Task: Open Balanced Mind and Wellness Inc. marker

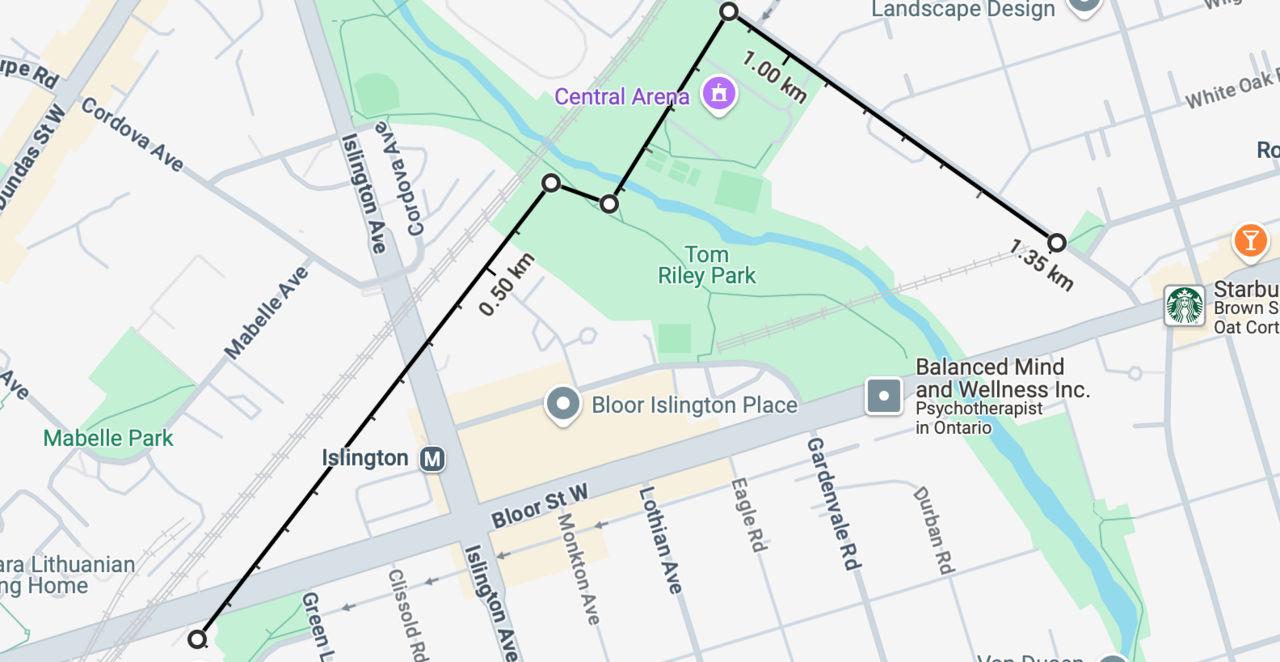Action: [884, 396]
